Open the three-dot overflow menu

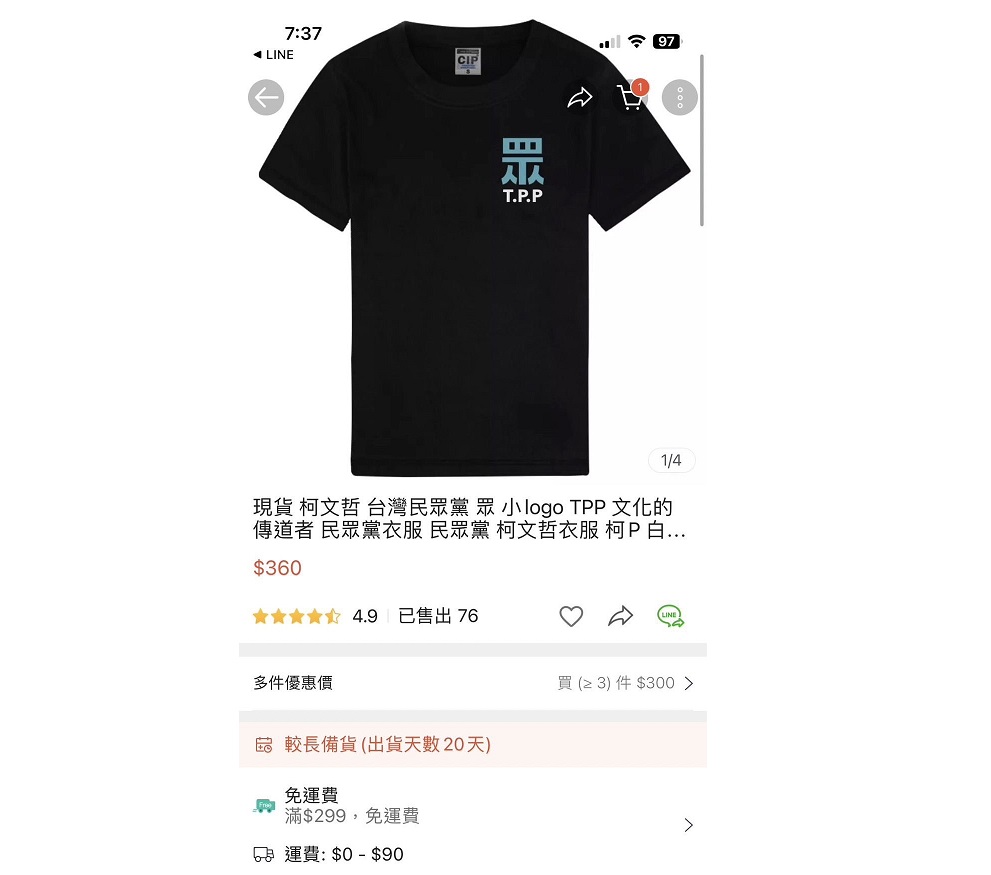tap(679, 97)
